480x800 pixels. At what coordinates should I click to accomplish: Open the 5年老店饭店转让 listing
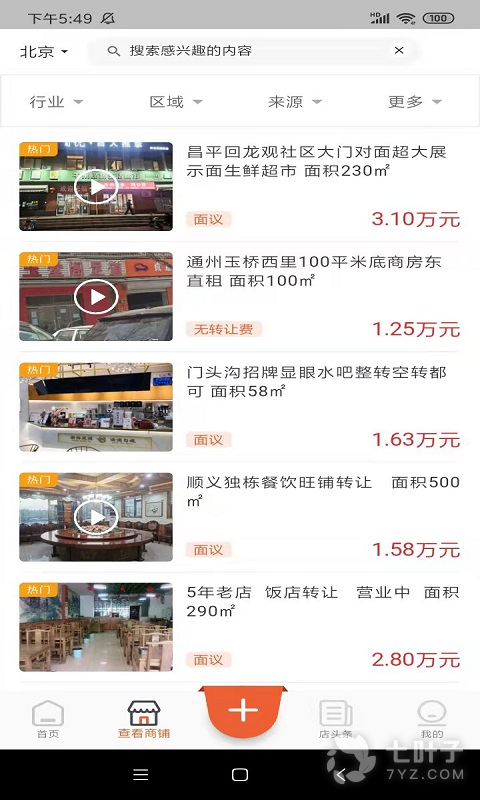pyautogui.click(x=240, y=627)
